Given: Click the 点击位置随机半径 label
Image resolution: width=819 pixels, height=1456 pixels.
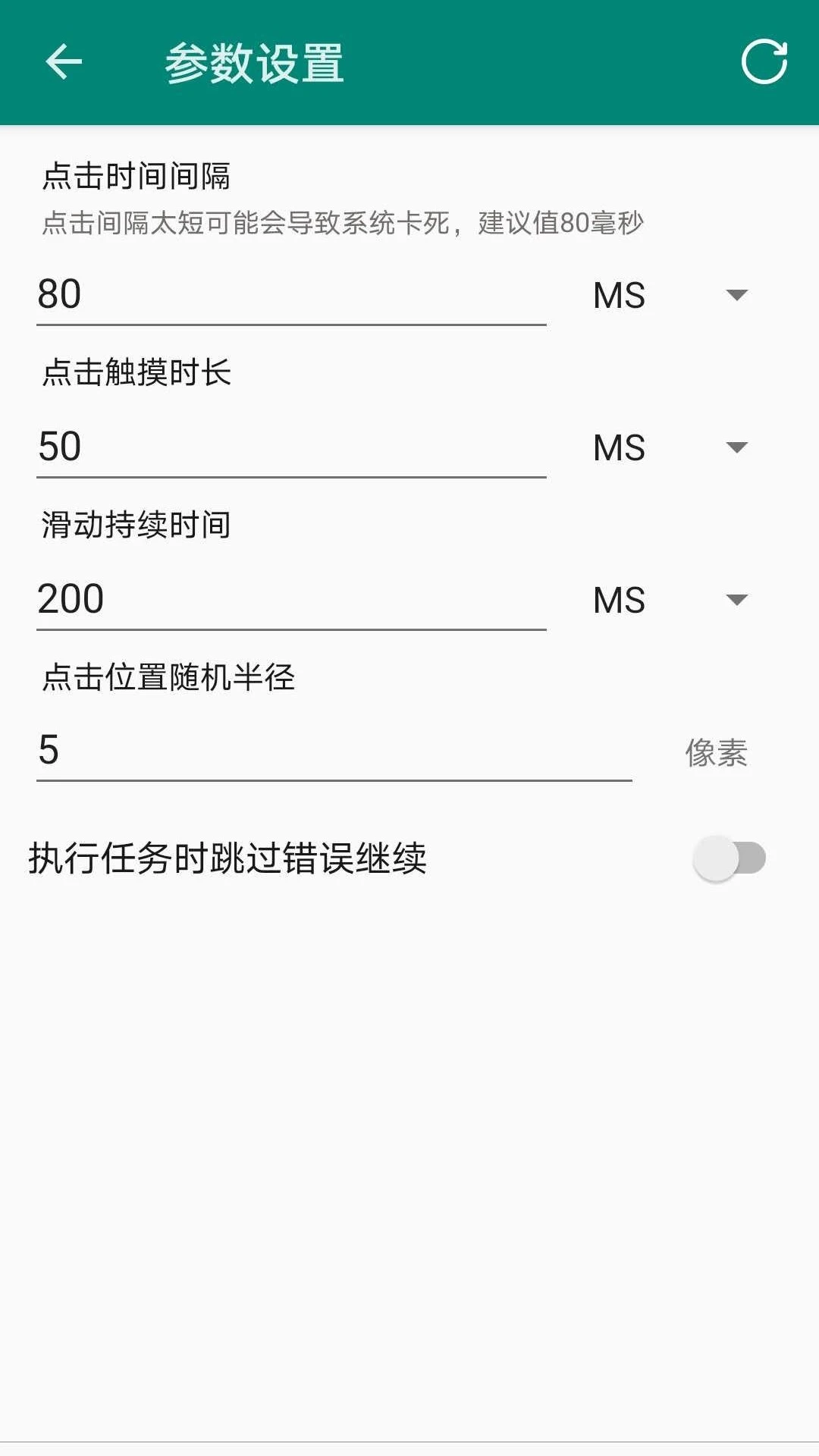Looking at the screenshot, I should pyautogui.click(x=168, y=677).
